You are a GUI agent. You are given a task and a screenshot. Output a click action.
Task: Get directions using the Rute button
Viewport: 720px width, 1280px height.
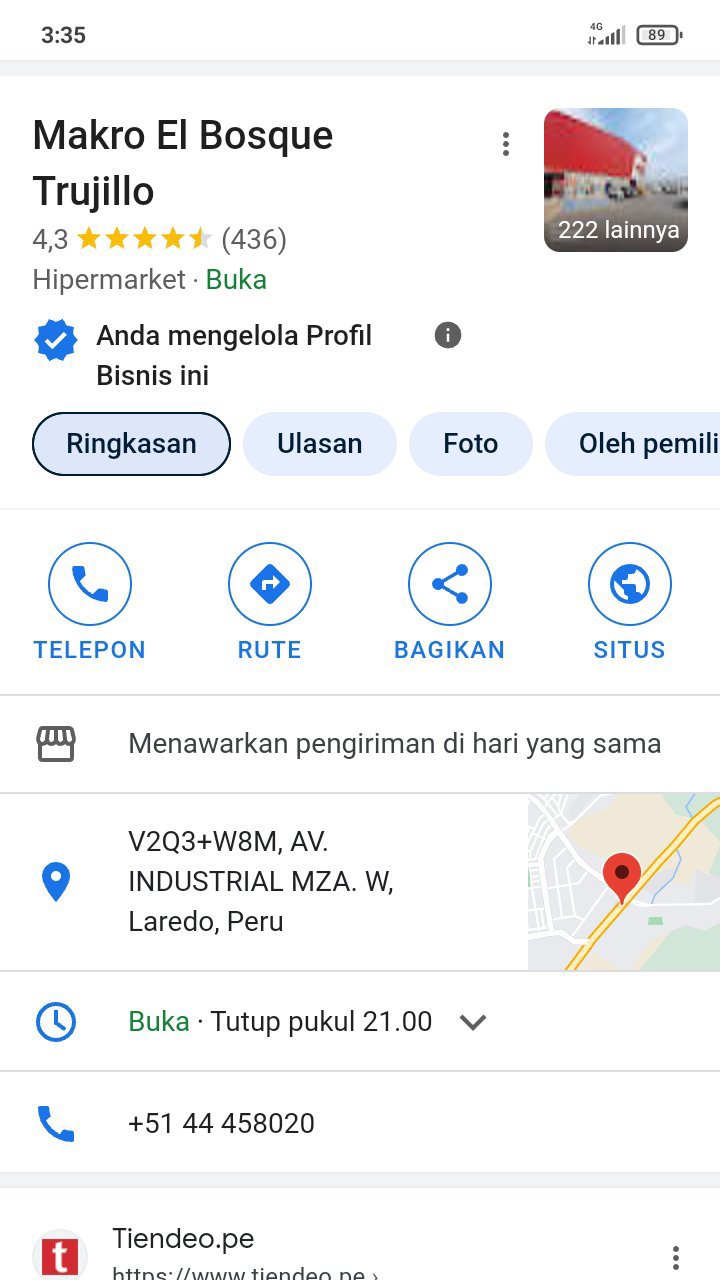coord(270,602)
